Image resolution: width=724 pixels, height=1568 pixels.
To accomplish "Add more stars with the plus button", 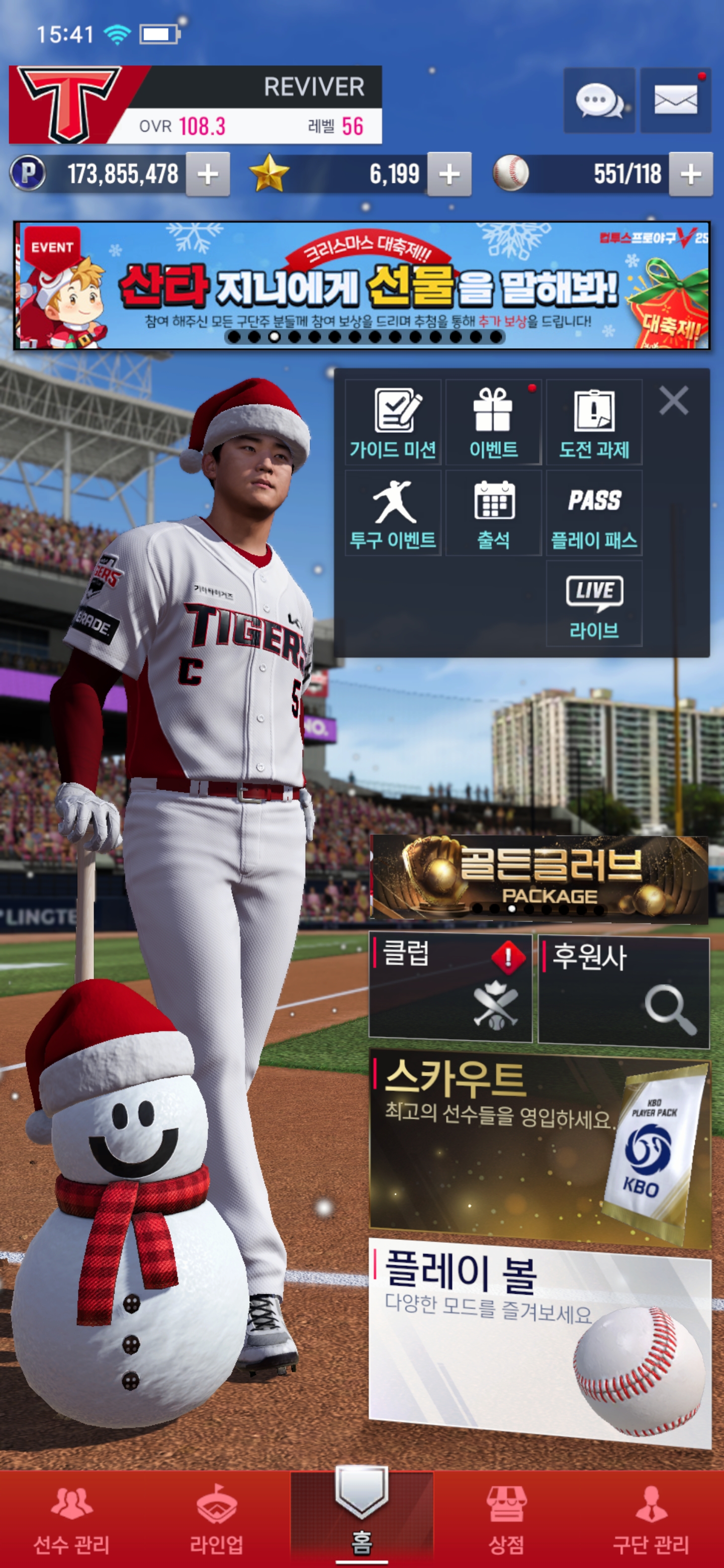I will pyautogui.click(x=449, y=175).
